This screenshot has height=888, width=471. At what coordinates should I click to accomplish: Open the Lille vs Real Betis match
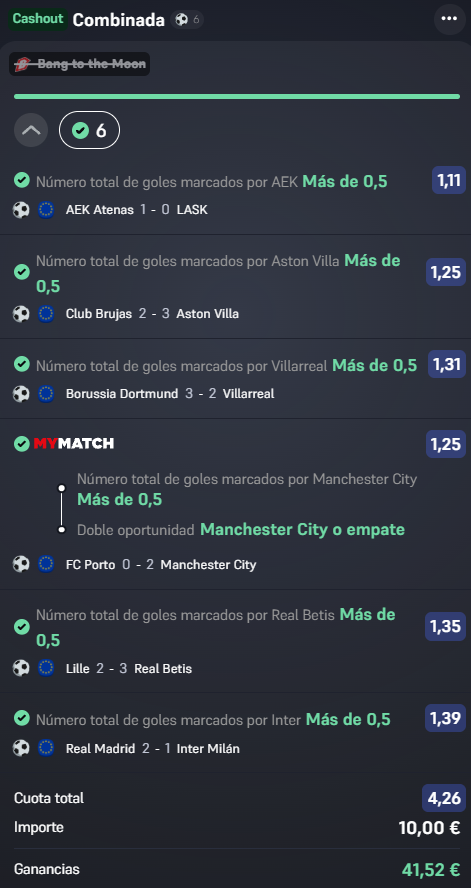click(x=129, y=669)
